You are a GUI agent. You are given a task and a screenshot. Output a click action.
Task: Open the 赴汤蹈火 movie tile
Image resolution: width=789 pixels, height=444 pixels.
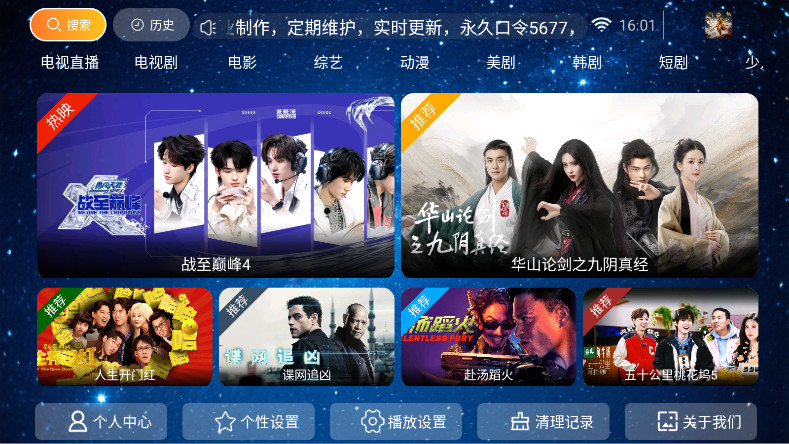(x=488, y=336)
